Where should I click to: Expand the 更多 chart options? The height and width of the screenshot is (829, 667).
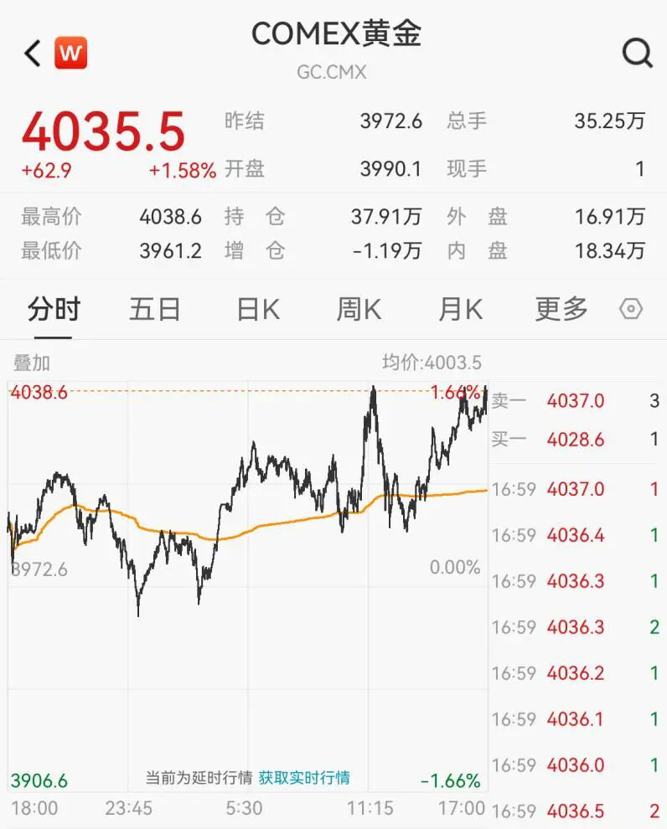point(561,309)
